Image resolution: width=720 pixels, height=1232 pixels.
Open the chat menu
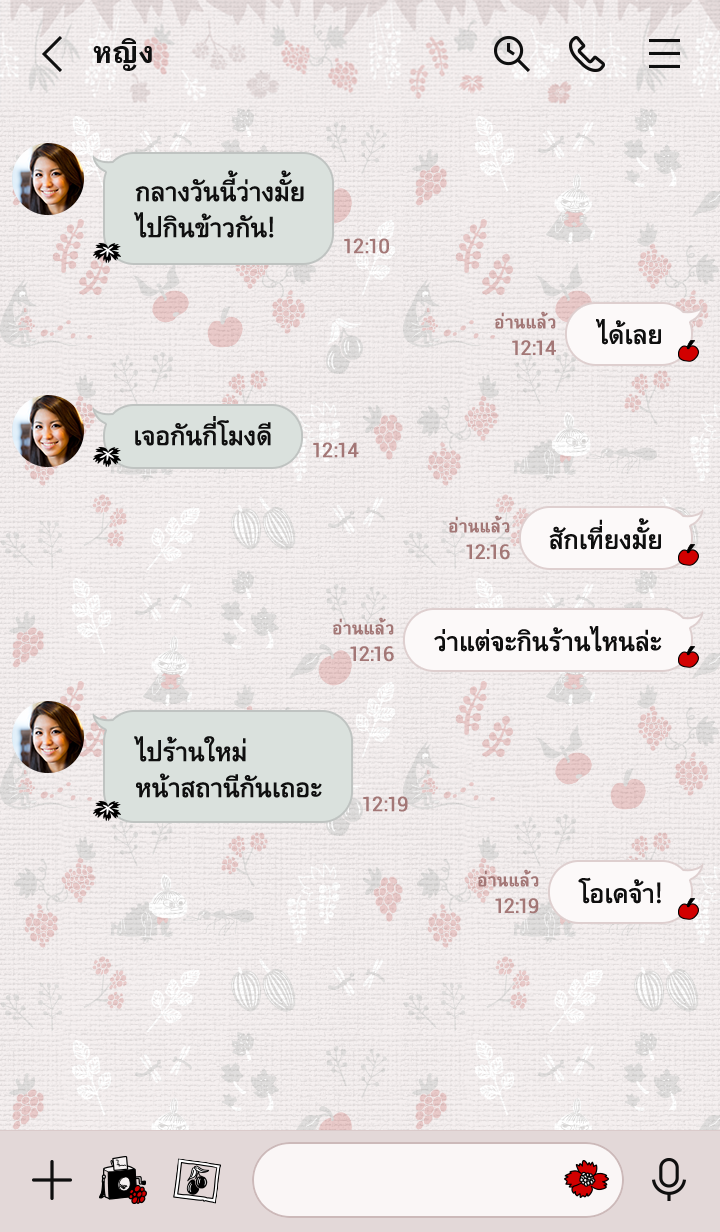click(664, 54)
